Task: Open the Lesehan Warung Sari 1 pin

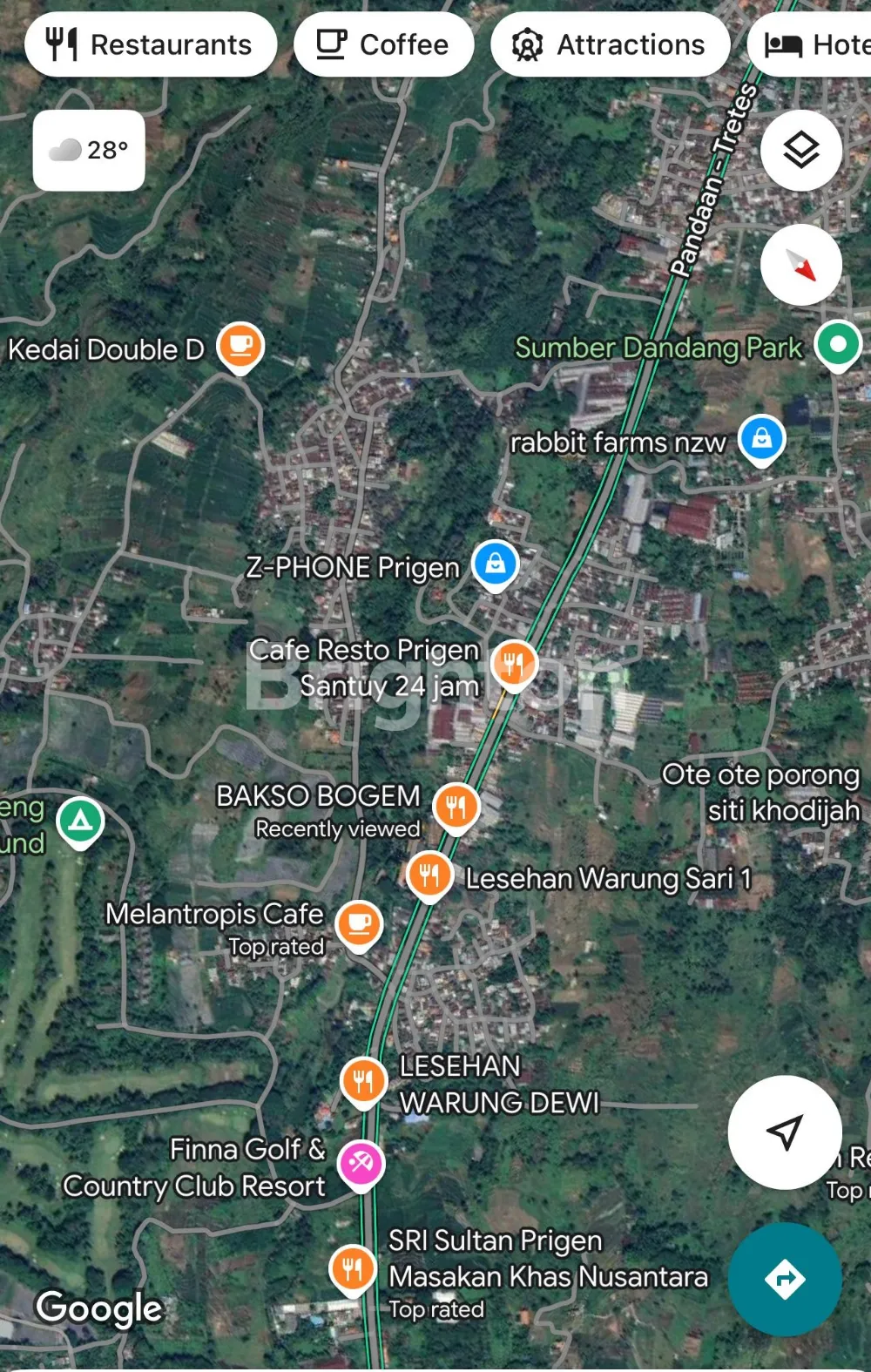Action: point(429,875)
